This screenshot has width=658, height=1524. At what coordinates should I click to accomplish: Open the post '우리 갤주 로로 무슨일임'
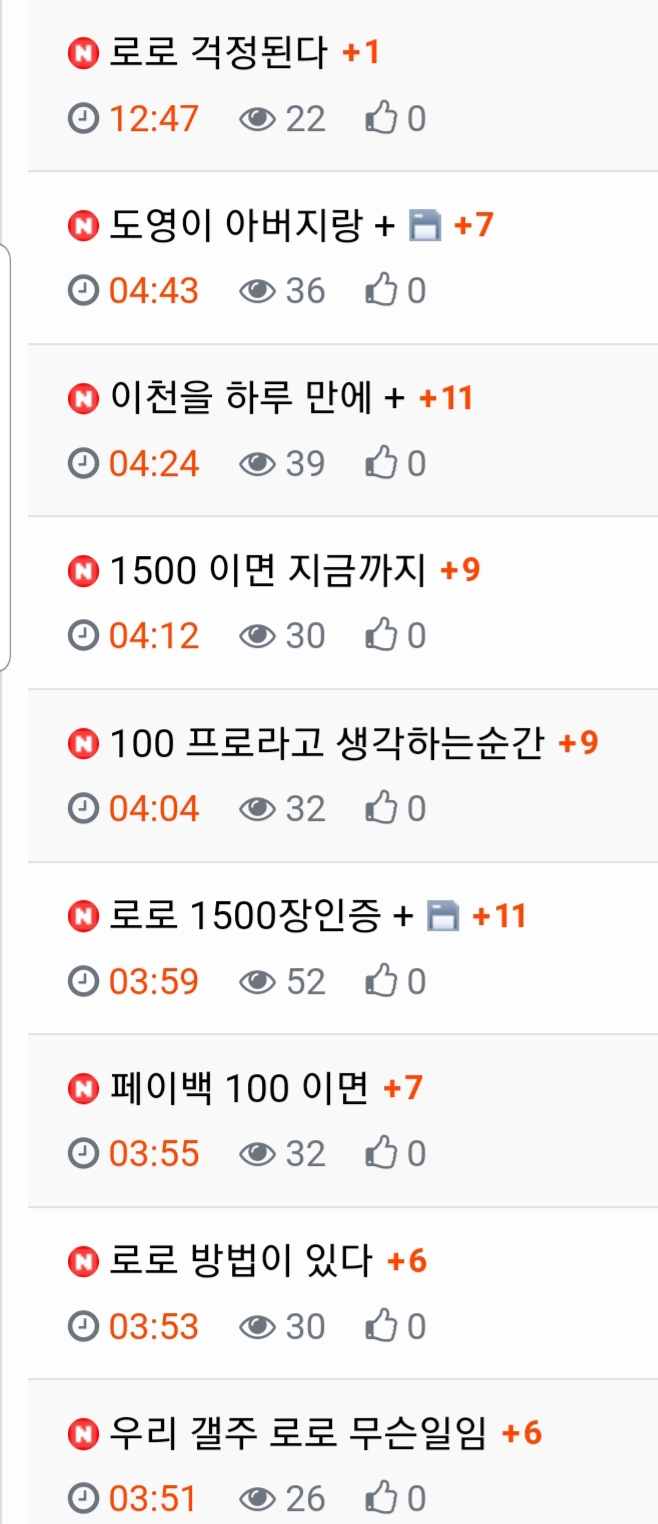click(x=297, y=1433)
